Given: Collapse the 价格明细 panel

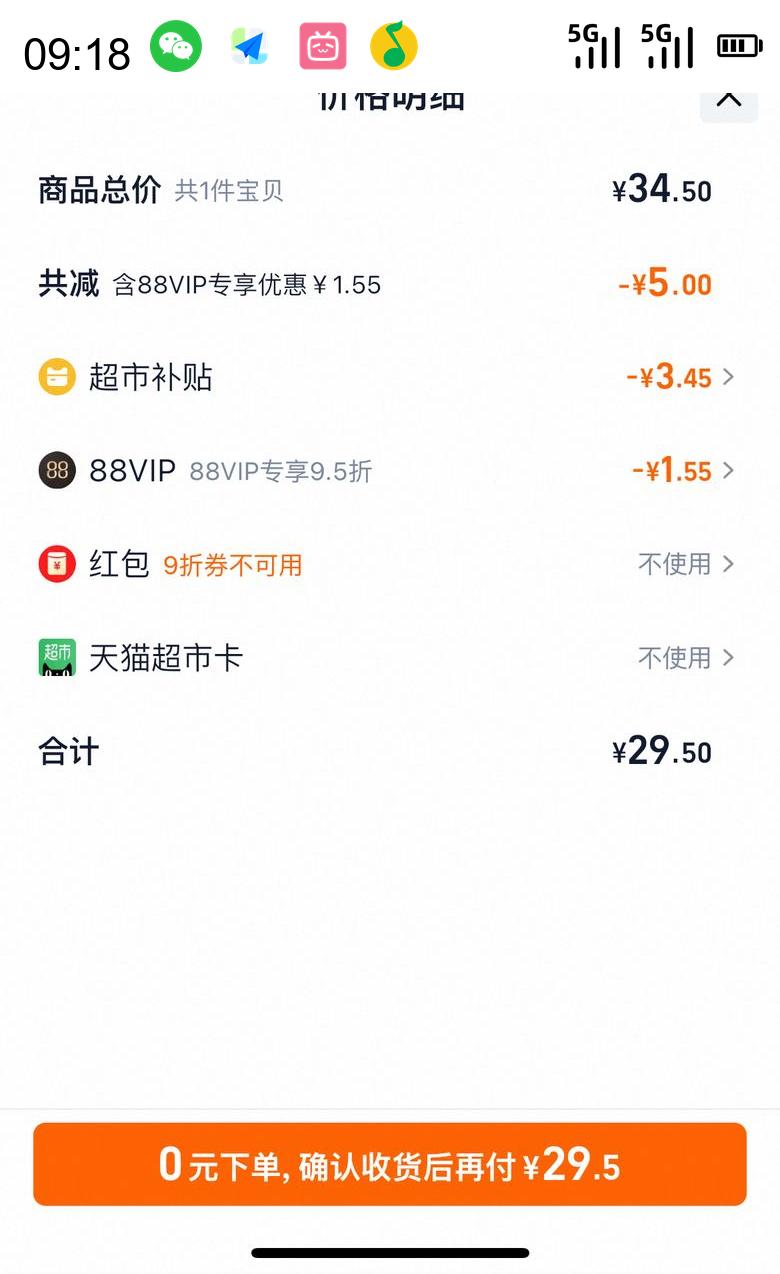Looking at the screenshot, I should (727, 100).
